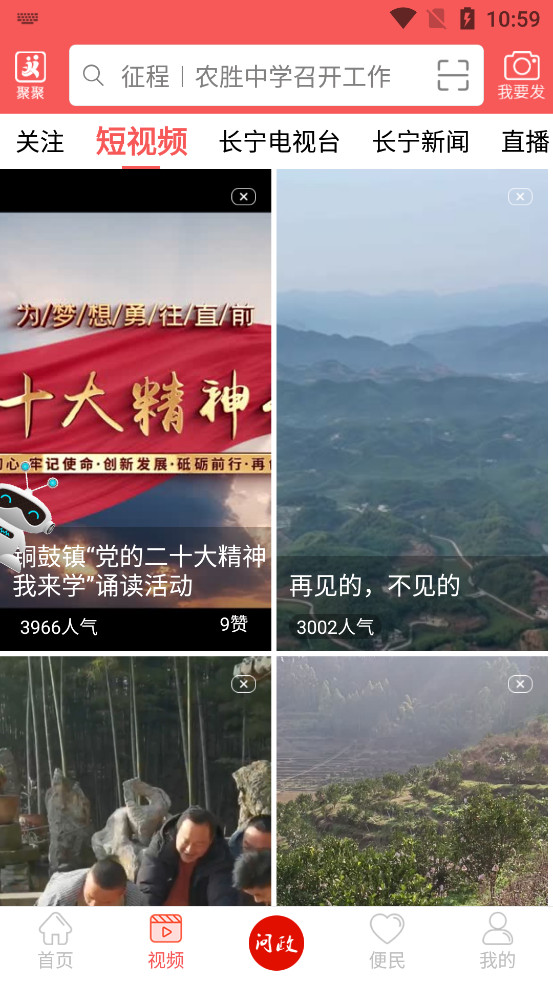Open the 长宁新闻 tab
The height and width of the screenshot is (983, 553).
pyautogui.click(x=421, y=142)
